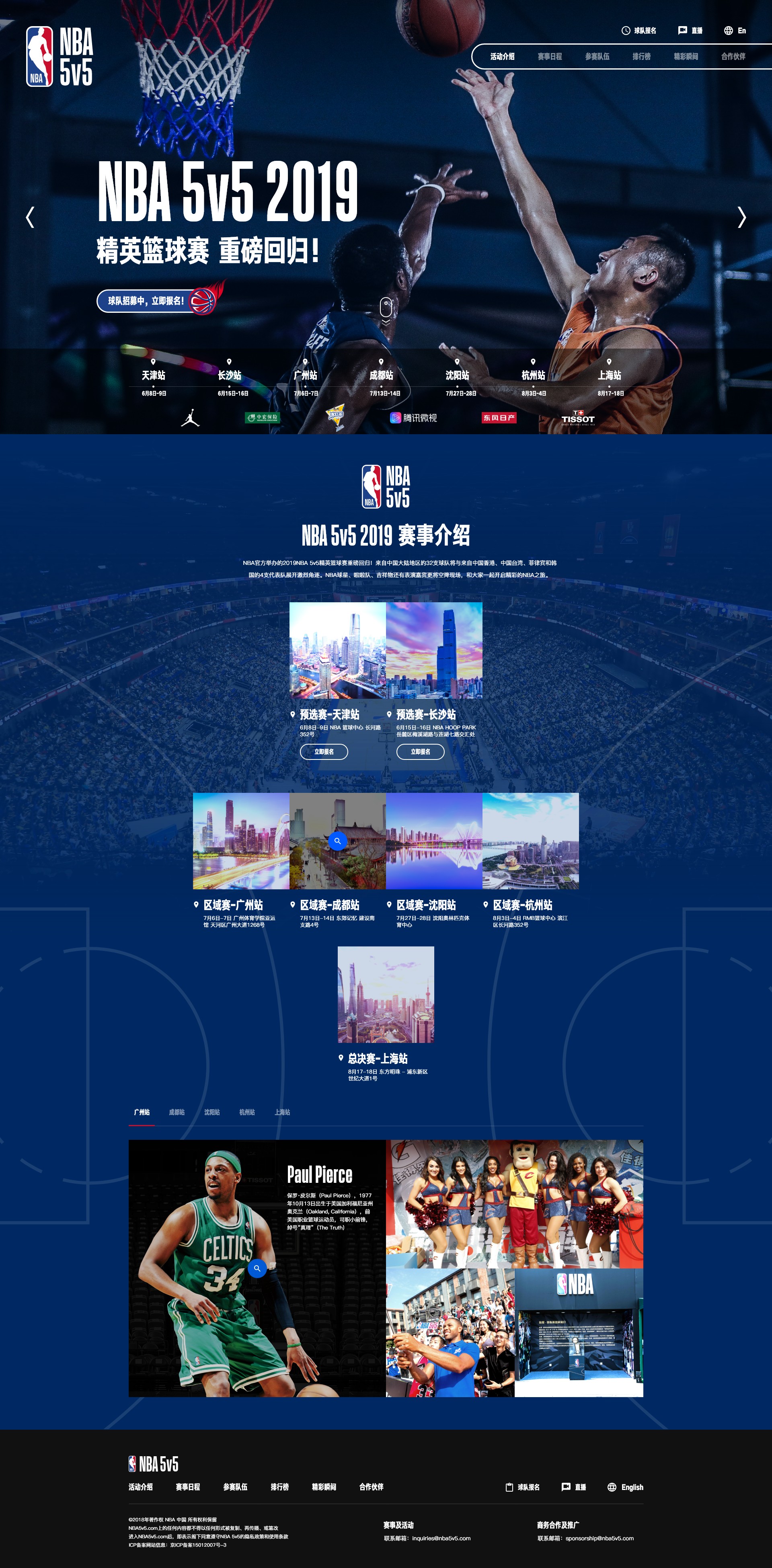The height and width of the screenshot is (1568, 772).
Task: Go to 排行榜 in the top navigation
Action: pos(641,57)
